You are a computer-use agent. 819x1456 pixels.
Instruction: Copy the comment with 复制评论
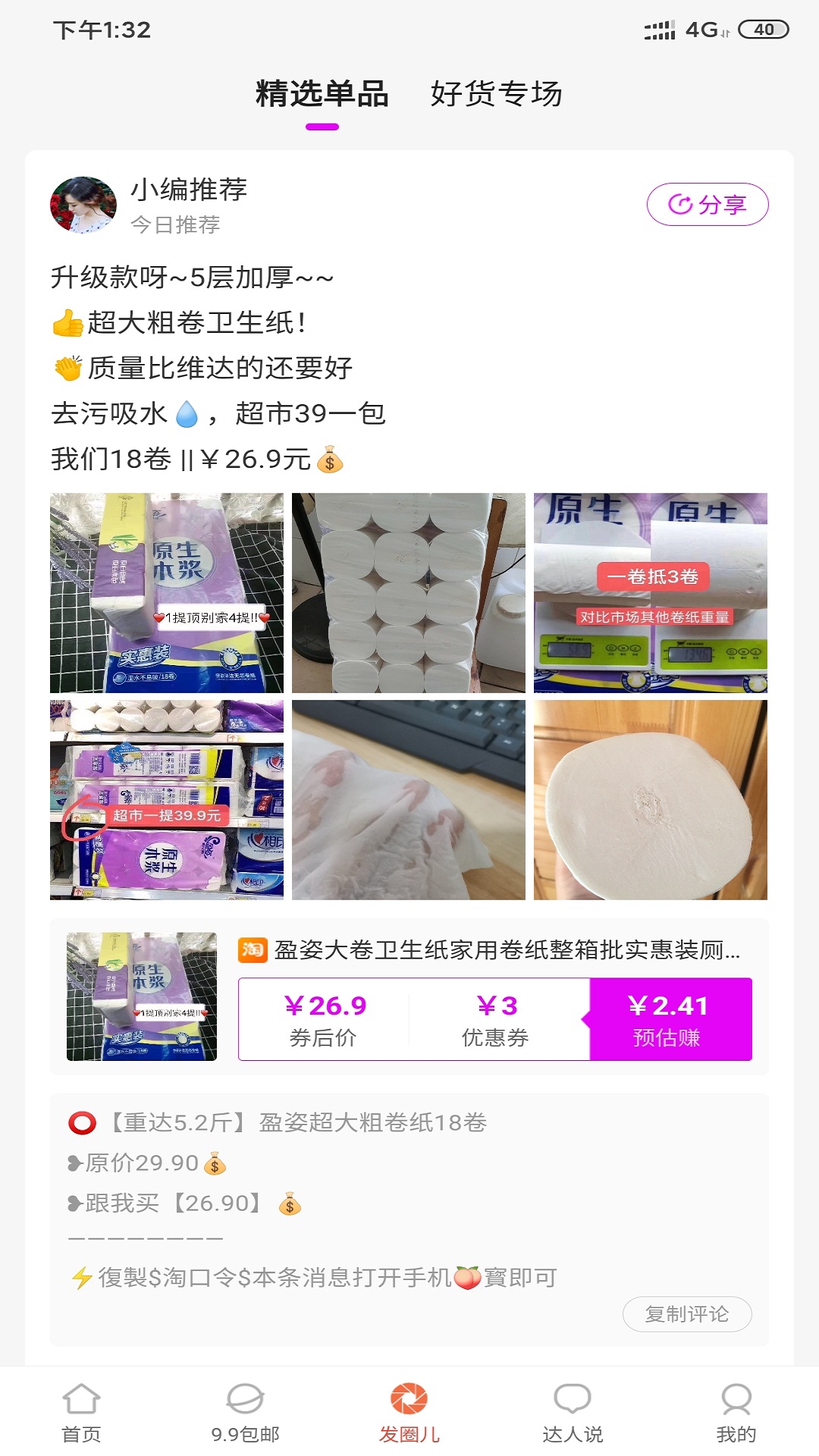tap(686, 1314)
